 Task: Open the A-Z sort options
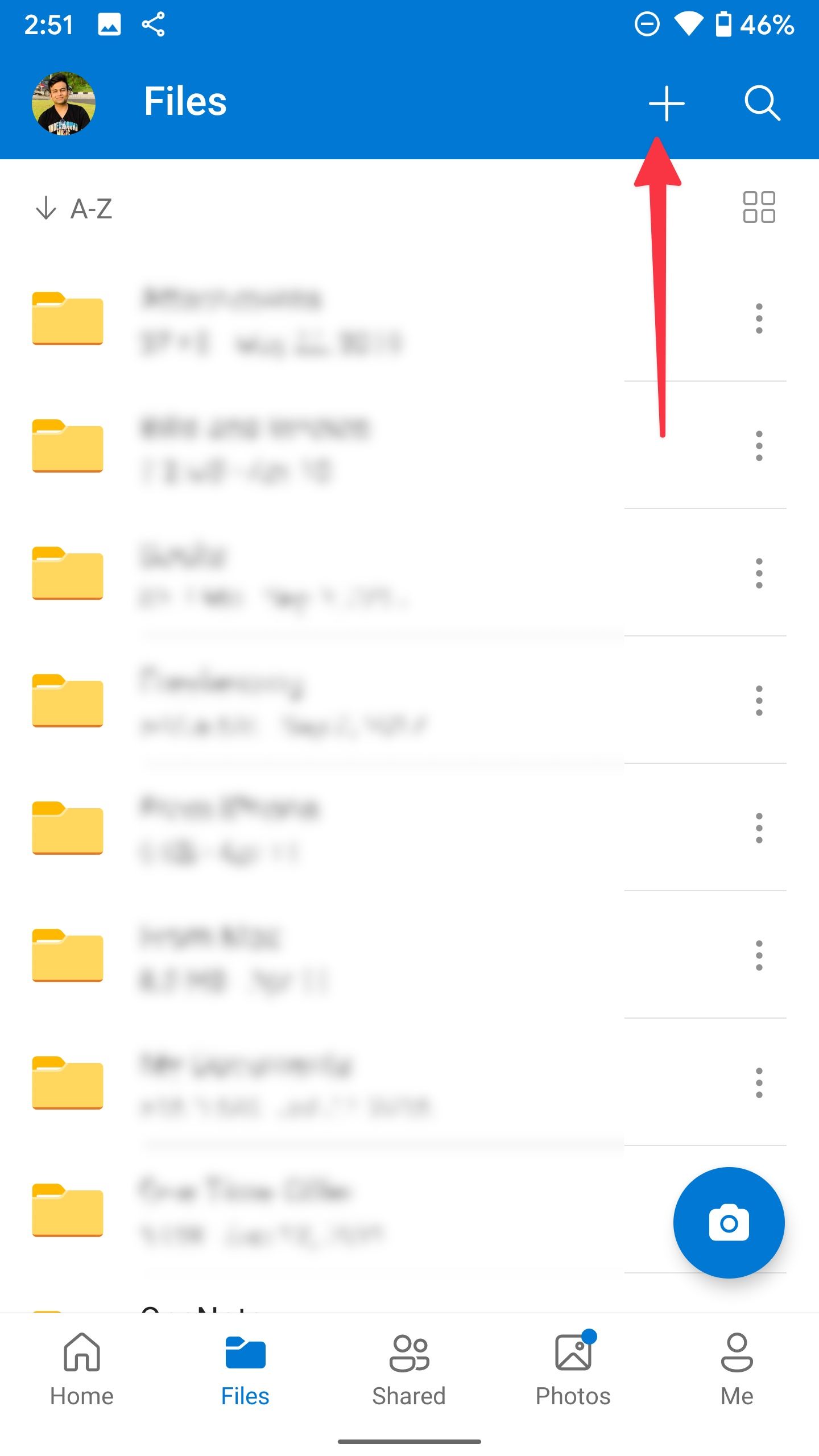91,209
